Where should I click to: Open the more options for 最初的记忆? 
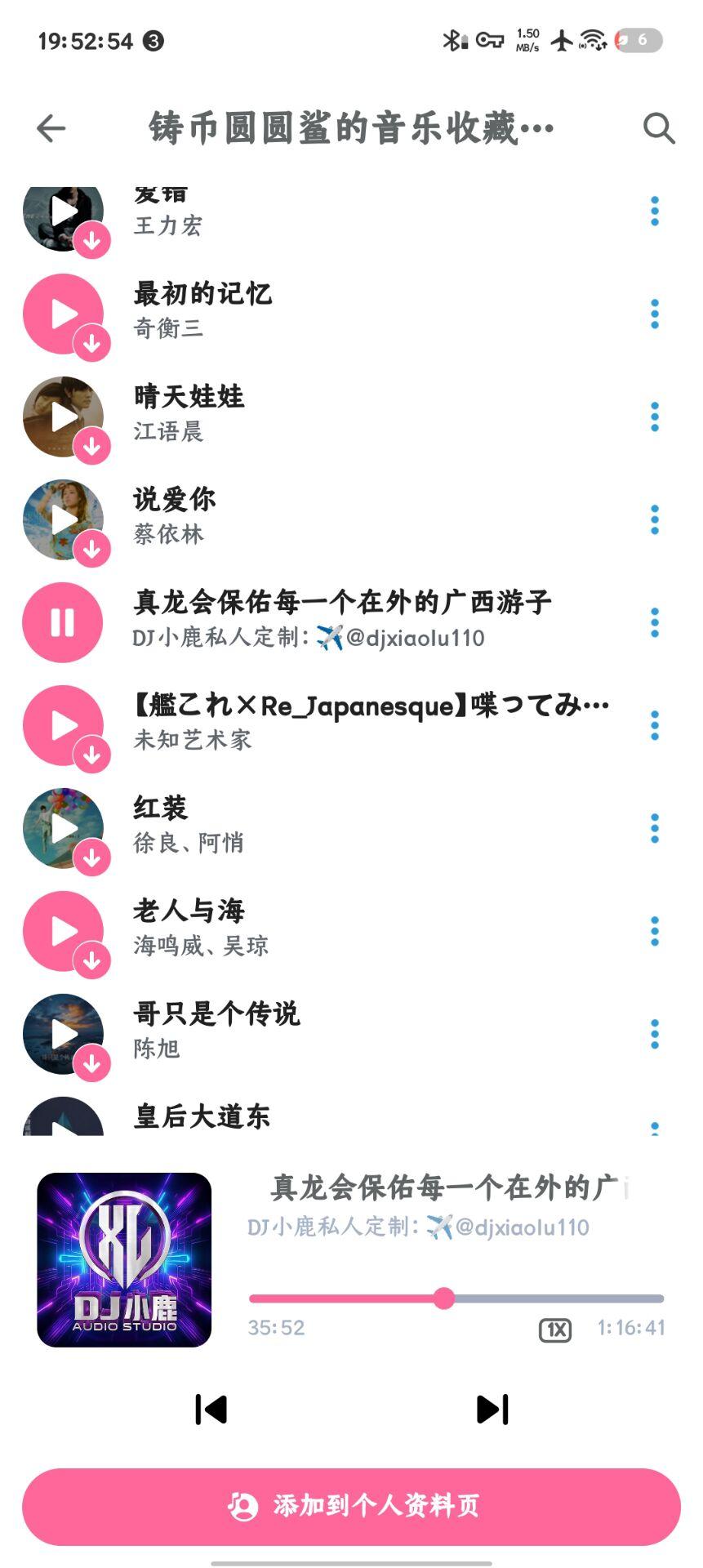(x=654, y=314)
